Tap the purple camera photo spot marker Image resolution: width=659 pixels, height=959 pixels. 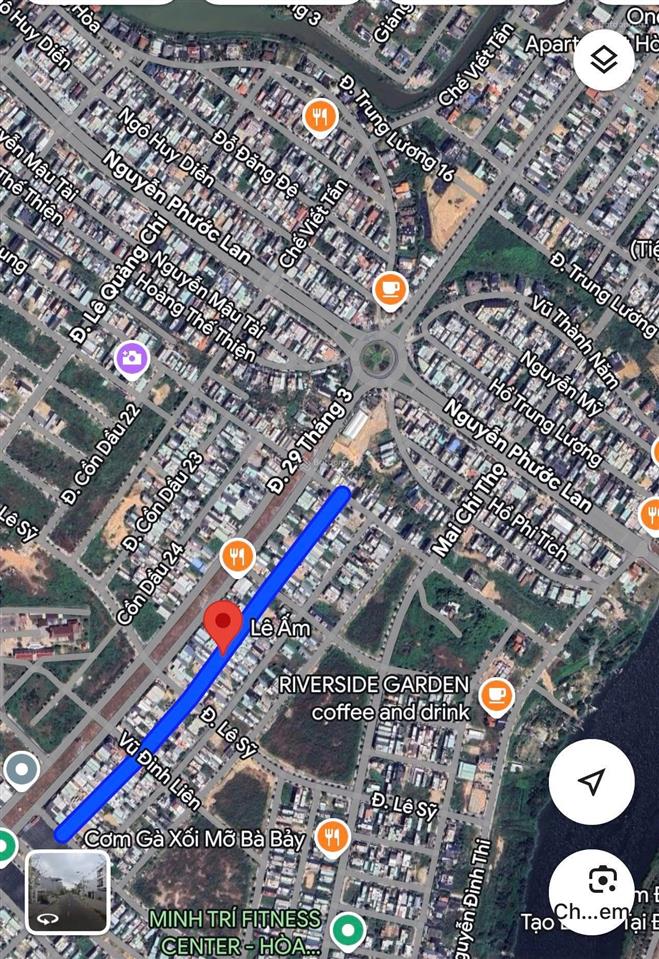pos(130,358)
